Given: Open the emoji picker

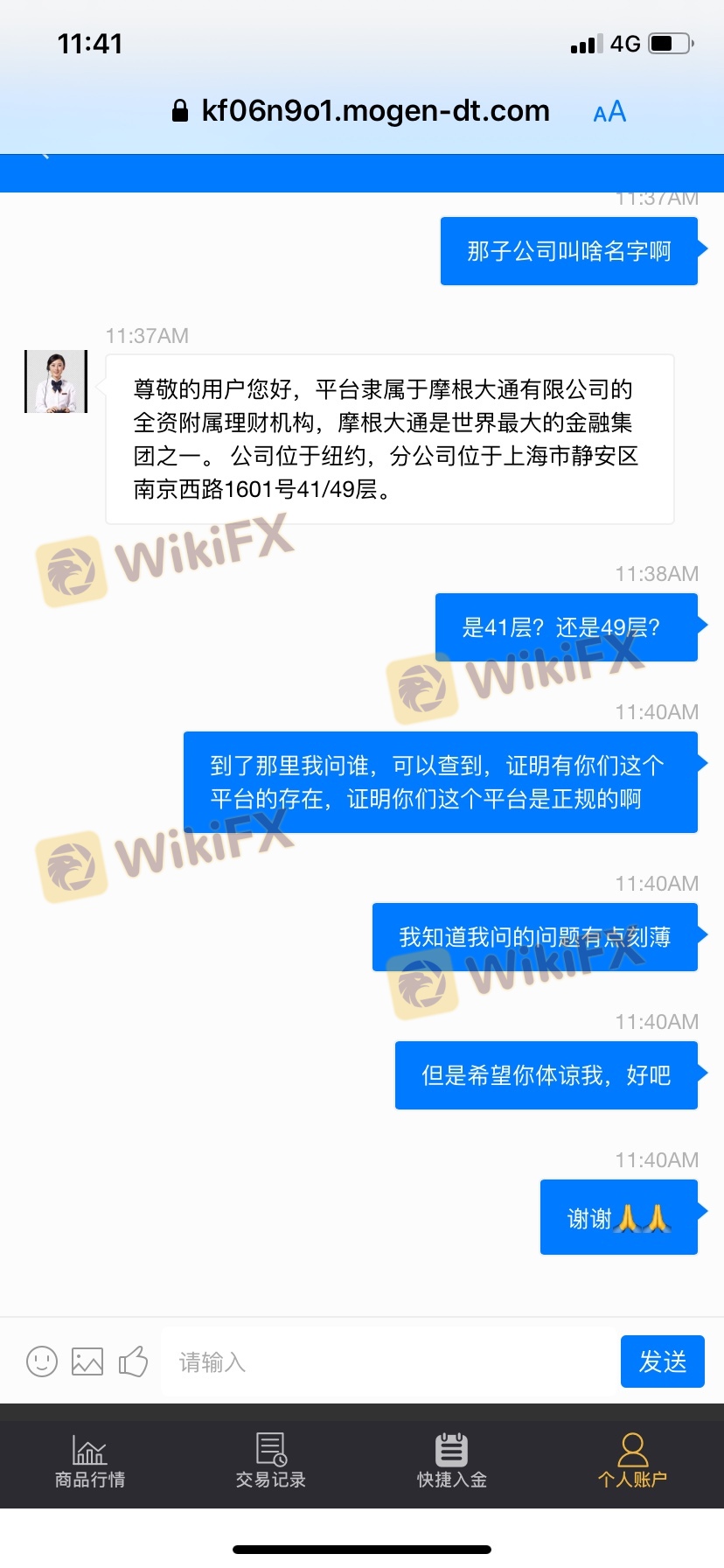Looking at the screenshot, I should coord(42,1361).
